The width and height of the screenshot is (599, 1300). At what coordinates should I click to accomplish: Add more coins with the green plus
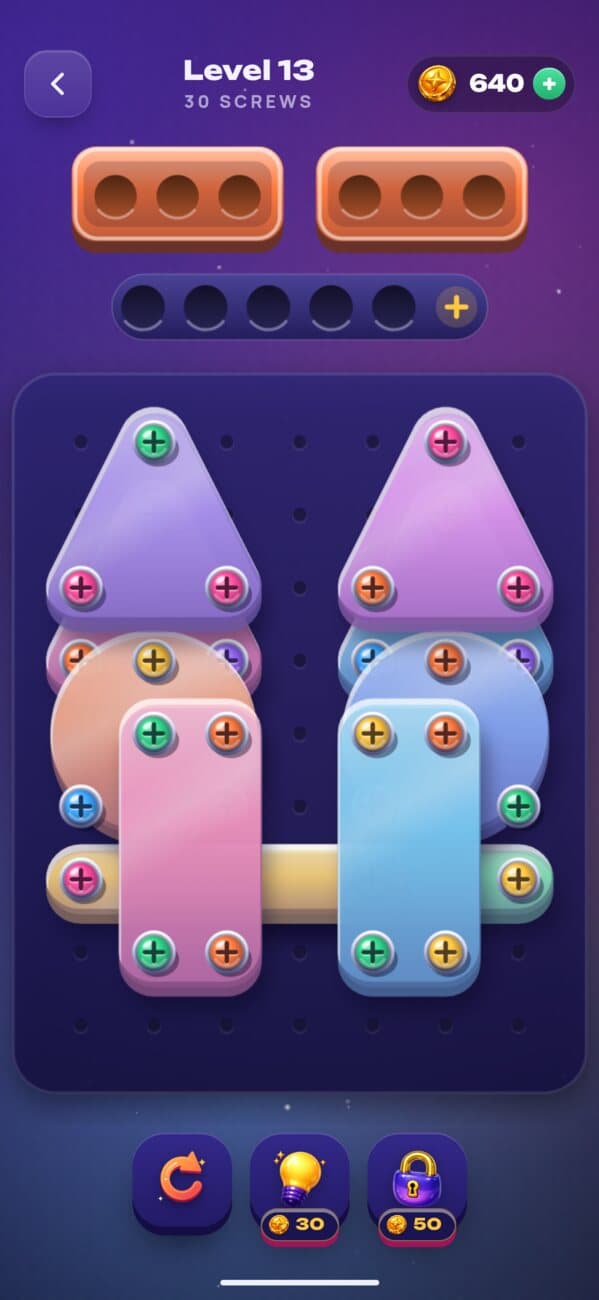(x=548, y=84)
